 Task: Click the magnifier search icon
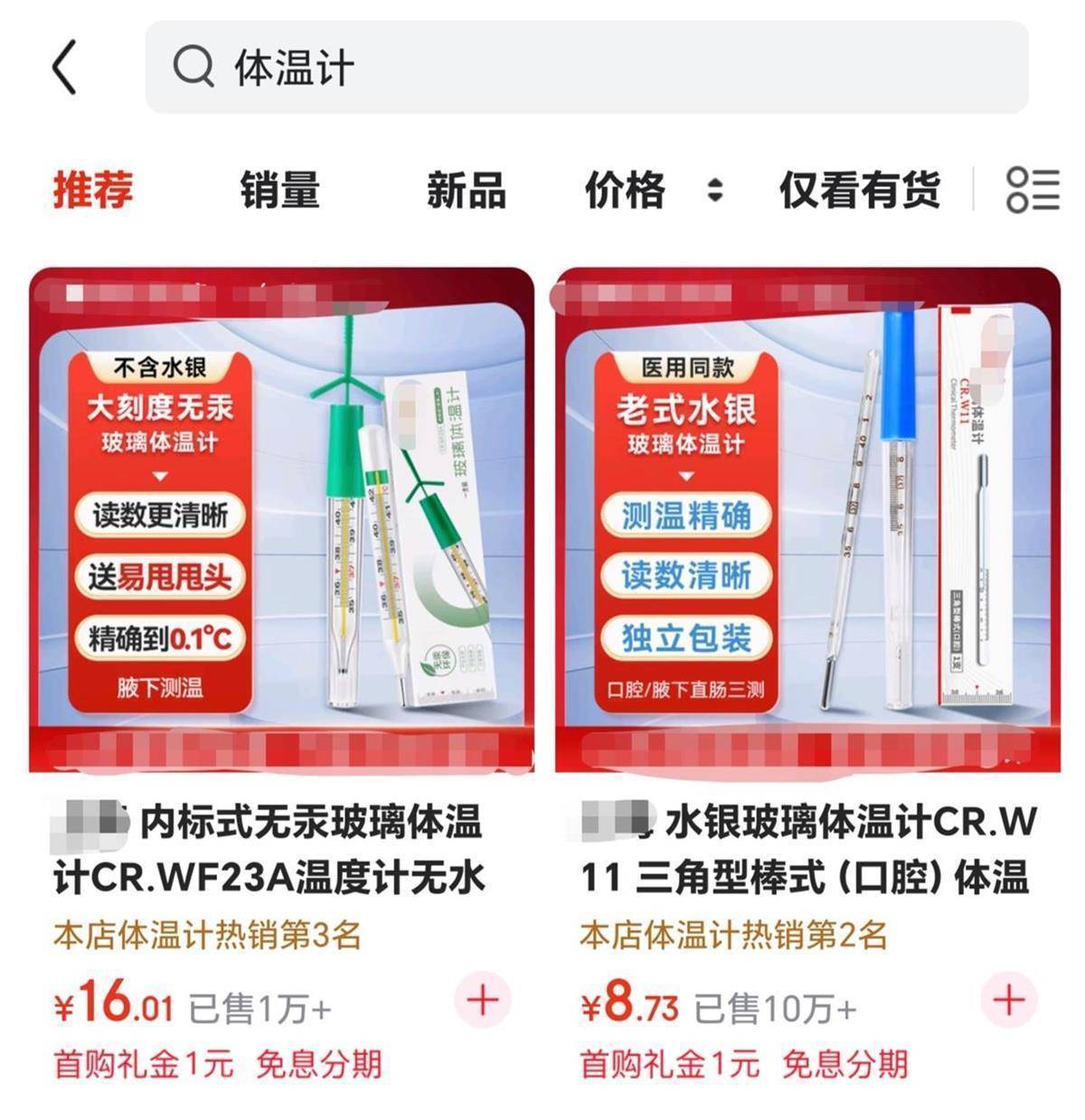point(190,67)
